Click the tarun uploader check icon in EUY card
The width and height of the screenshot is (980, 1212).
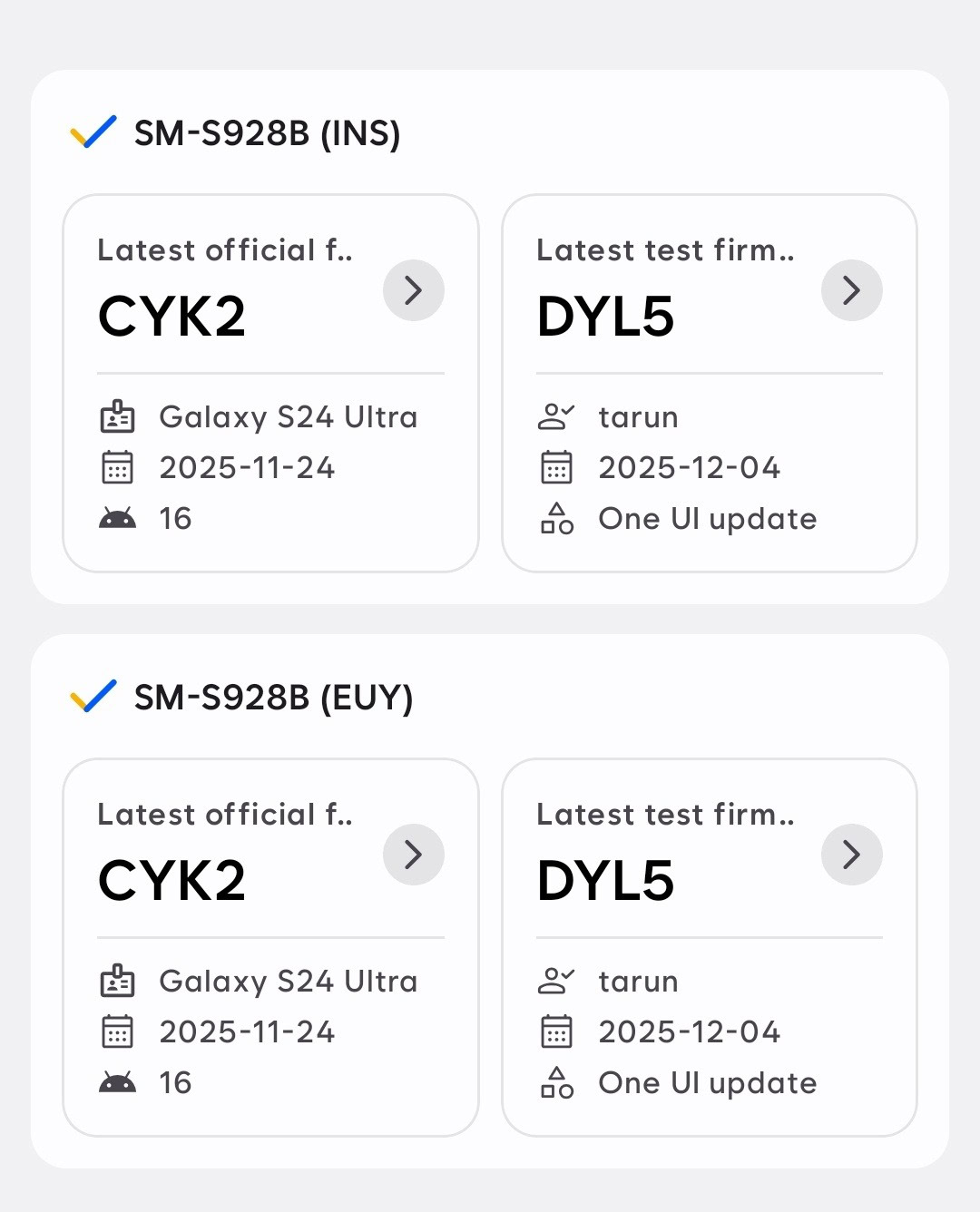point(556,982)
